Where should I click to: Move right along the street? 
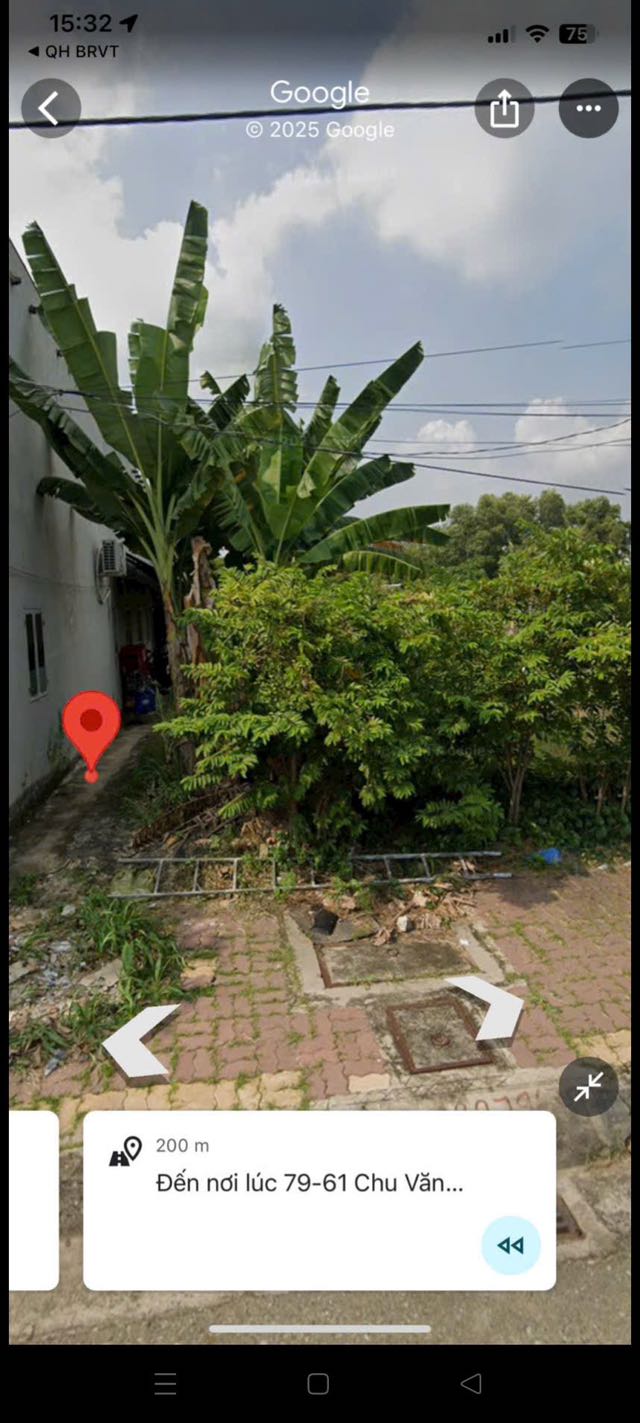click(x=490, y=1008)
